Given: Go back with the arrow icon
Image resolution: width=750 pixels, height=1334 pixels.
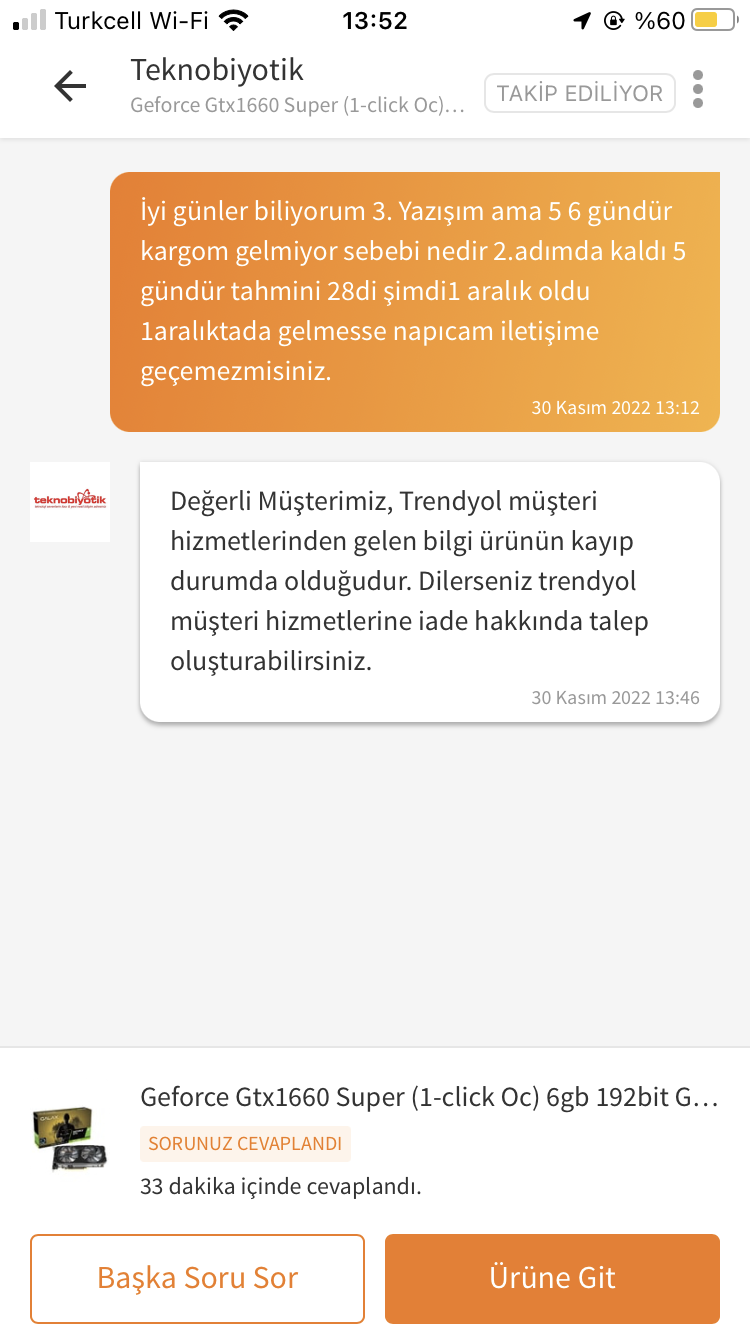Looking at the screenshot, I should point(70,87).
